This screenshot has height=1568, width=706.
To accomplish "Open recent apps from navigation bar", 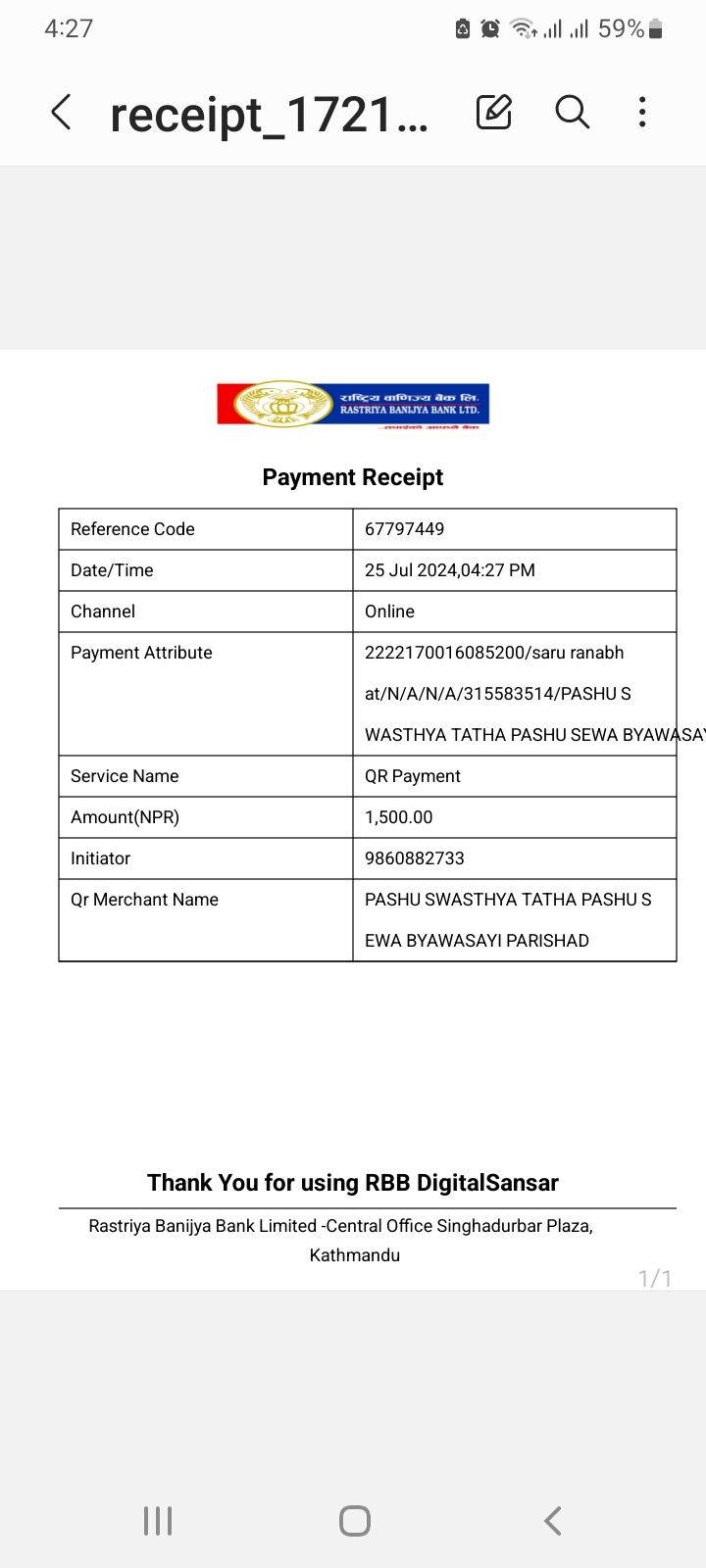I will pos(158,1521).
